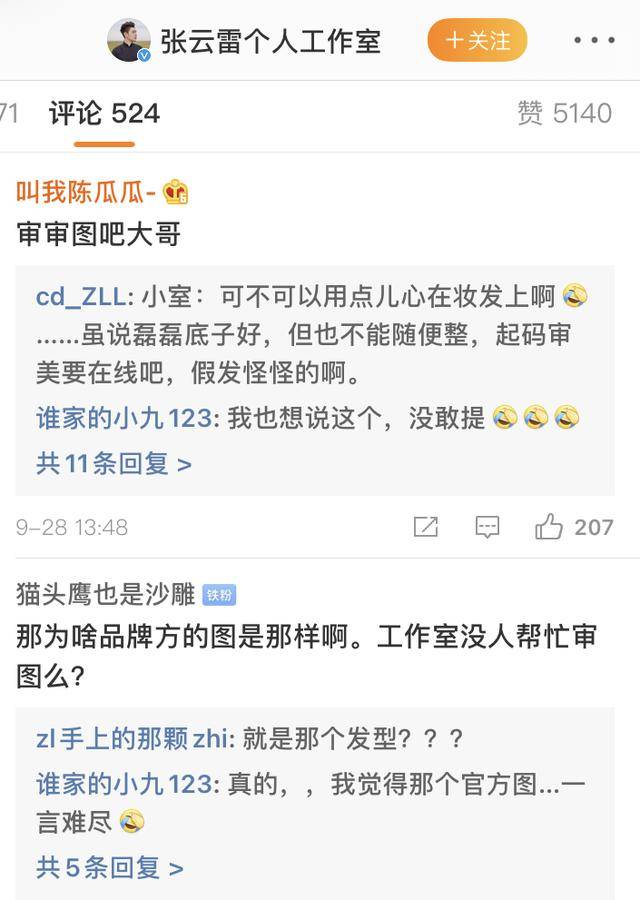Open the three-dot overflow menu
640x900 pixels.
click(594, 41)
